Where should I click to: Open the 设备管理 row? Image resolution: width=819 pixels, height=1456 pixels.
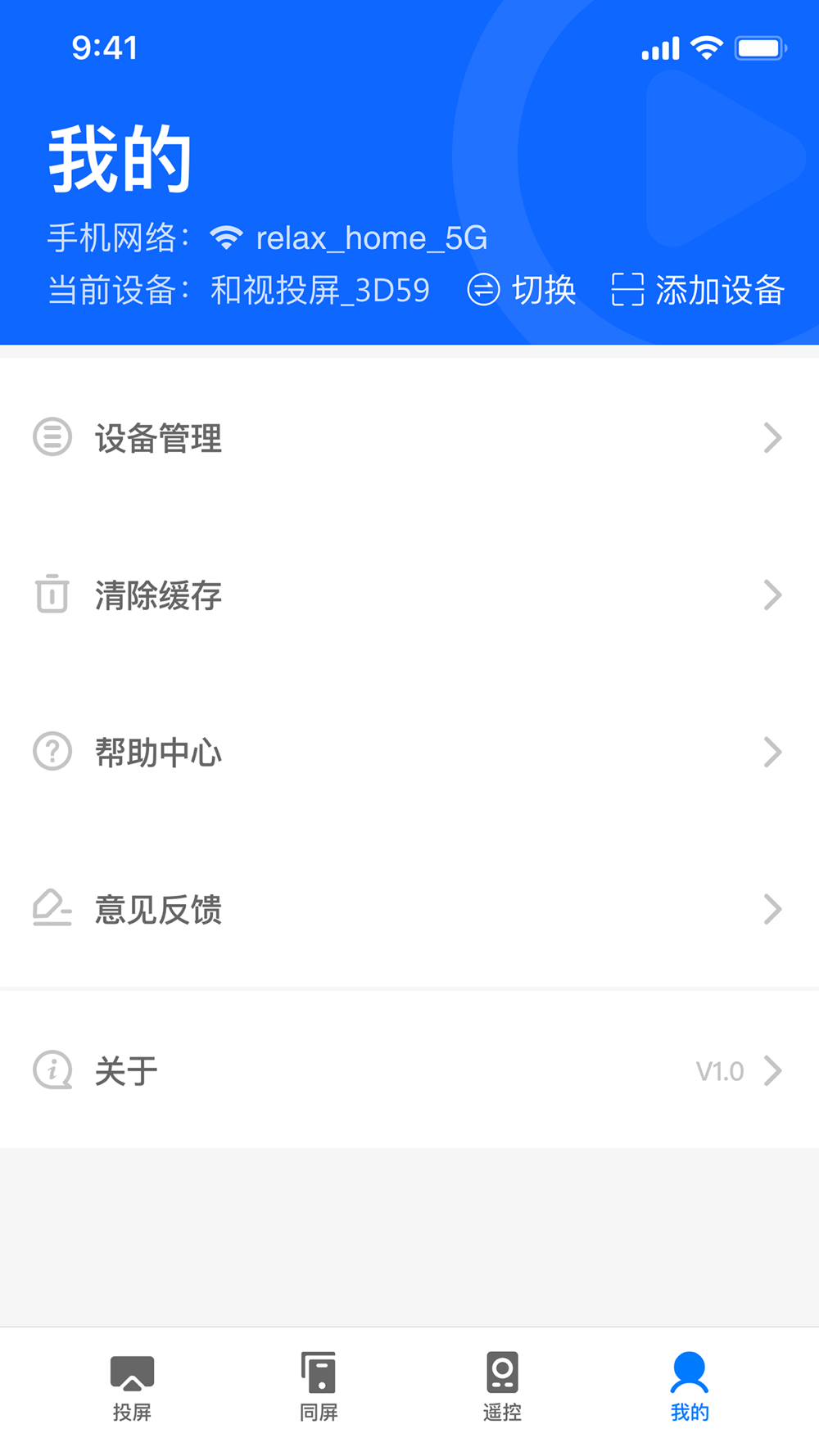409,437
